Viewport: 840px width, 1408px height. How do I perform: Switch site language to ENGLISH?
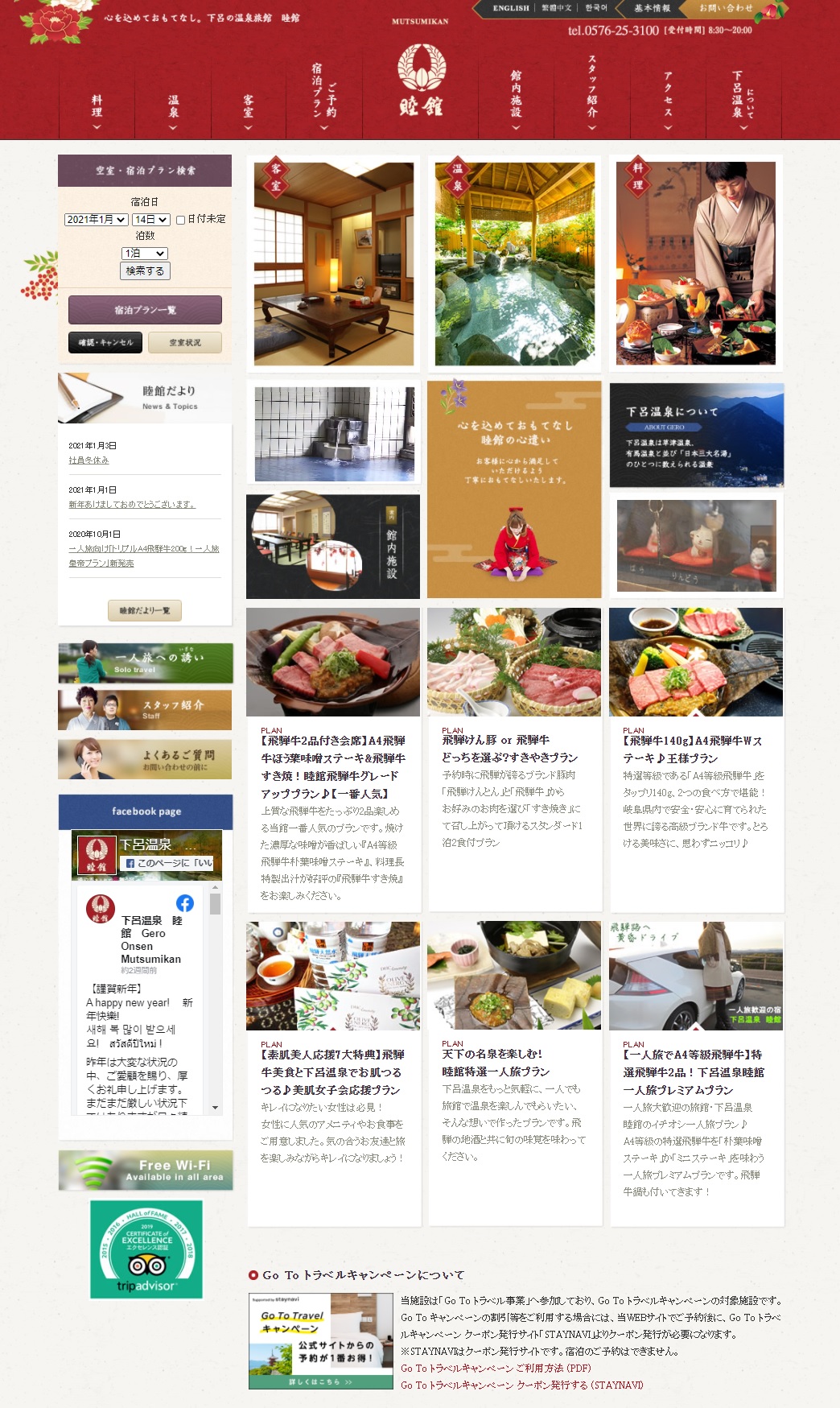click(510, 8)
